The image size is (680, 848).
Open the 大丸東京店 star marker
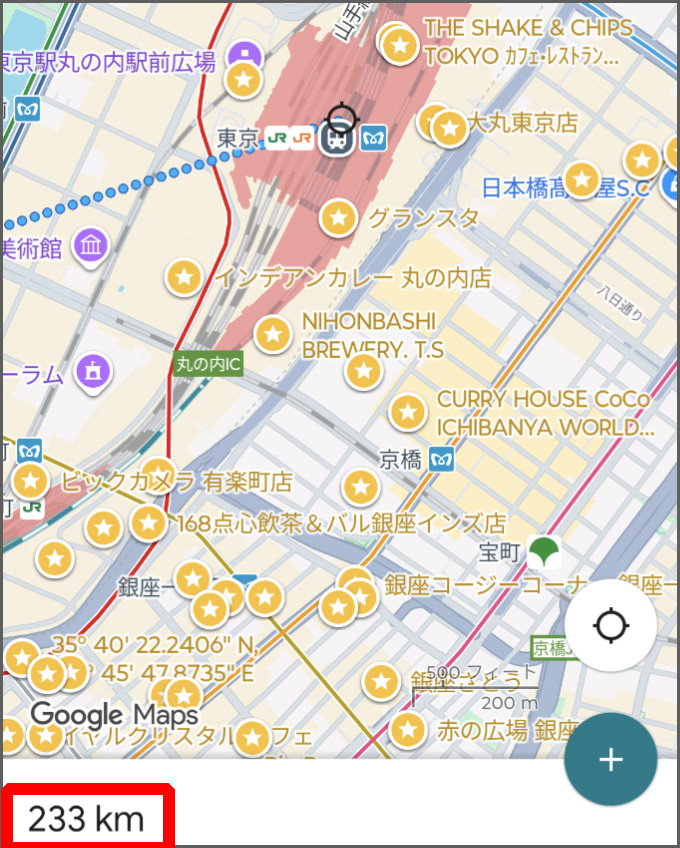(449, 127)
